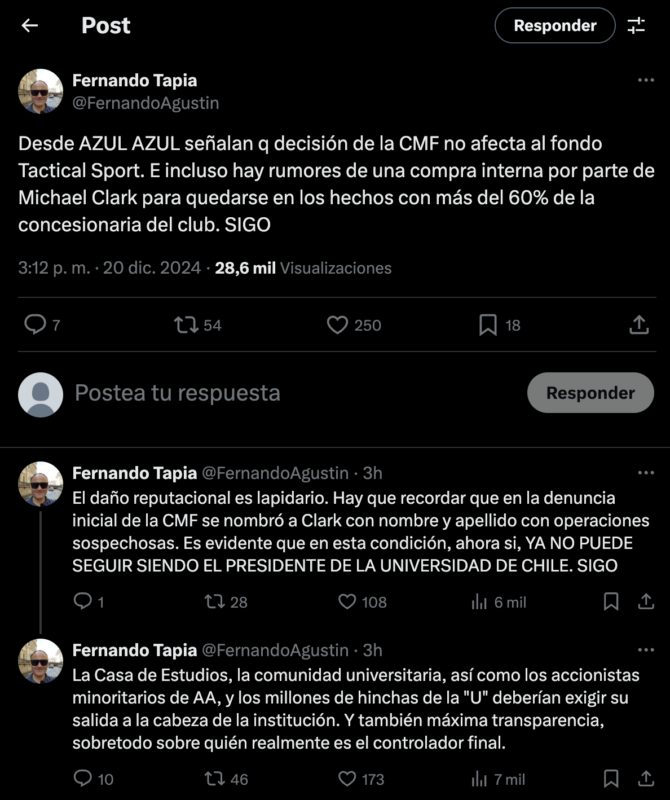The width and height of the screenshot is (670, 800).
Task: Open overflow menu on daño reputacional reply
Action: [x=646, y=472]
